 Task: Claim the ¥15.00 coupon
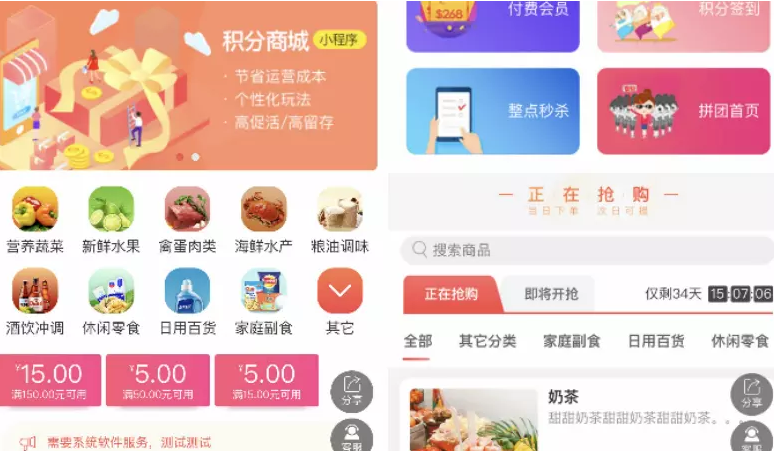[x=49, y=381]
